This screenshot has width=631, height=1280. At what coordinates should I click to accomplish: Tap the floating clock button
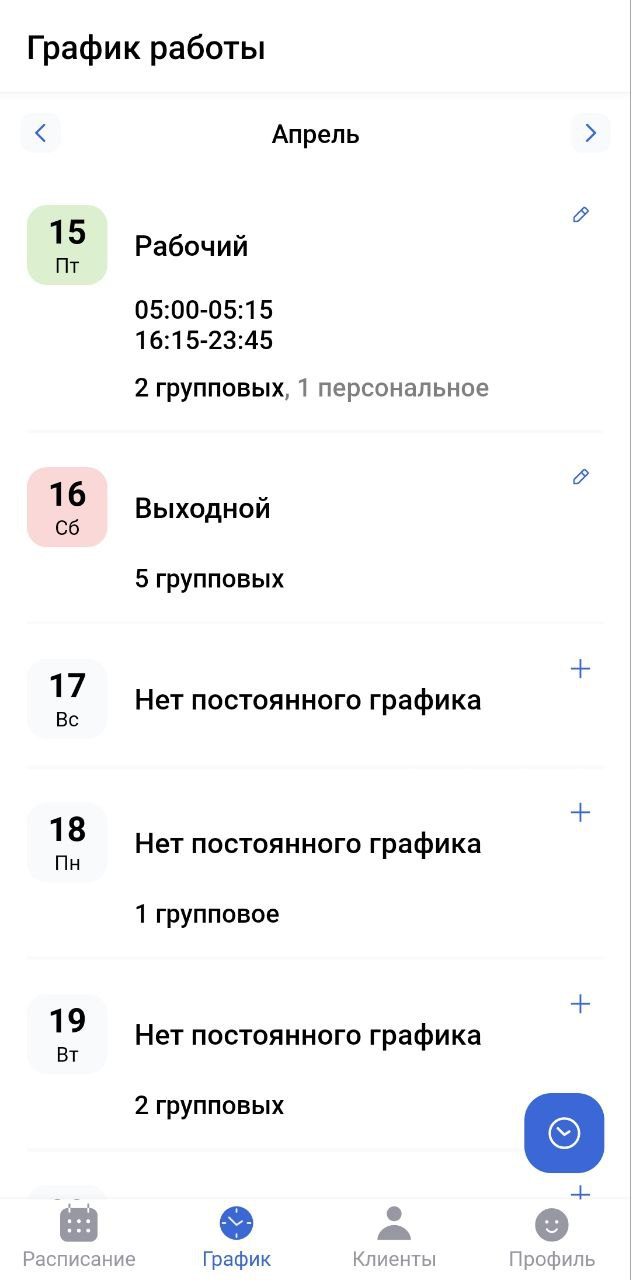click(x=564, y=1133)
